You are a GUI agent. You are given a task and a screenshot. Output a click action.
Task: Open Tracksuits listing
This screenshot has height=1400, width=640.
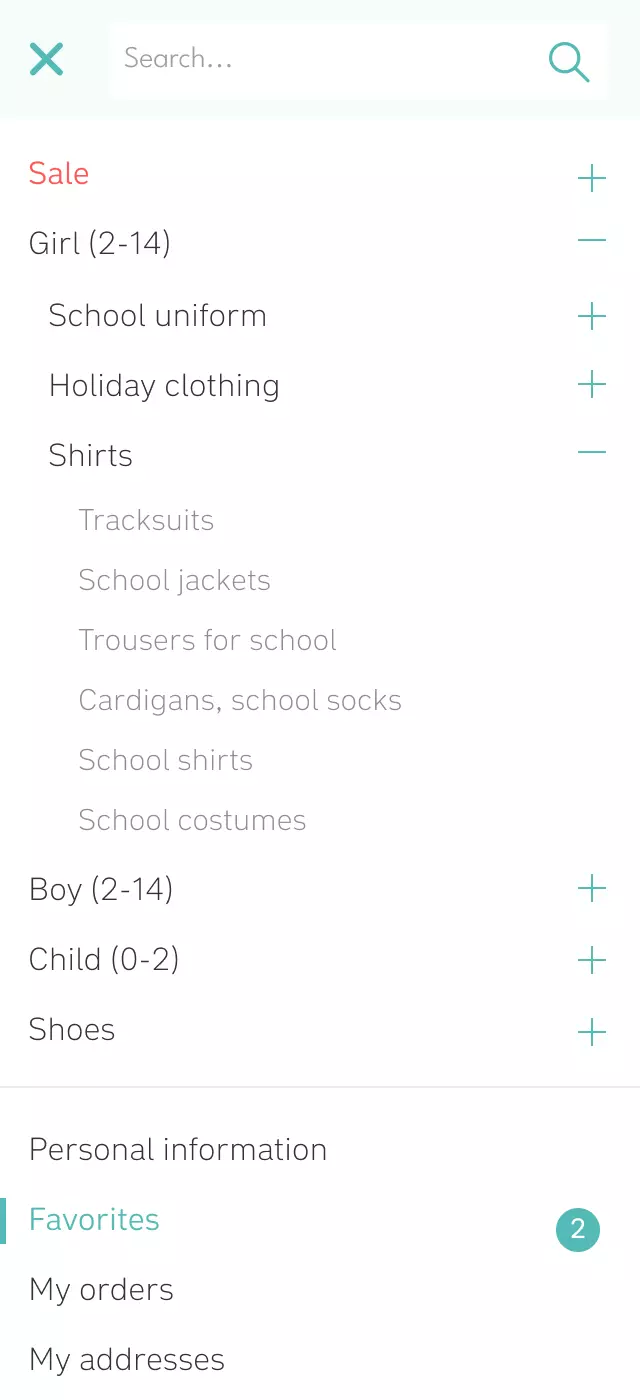click(x=146, y=520)
